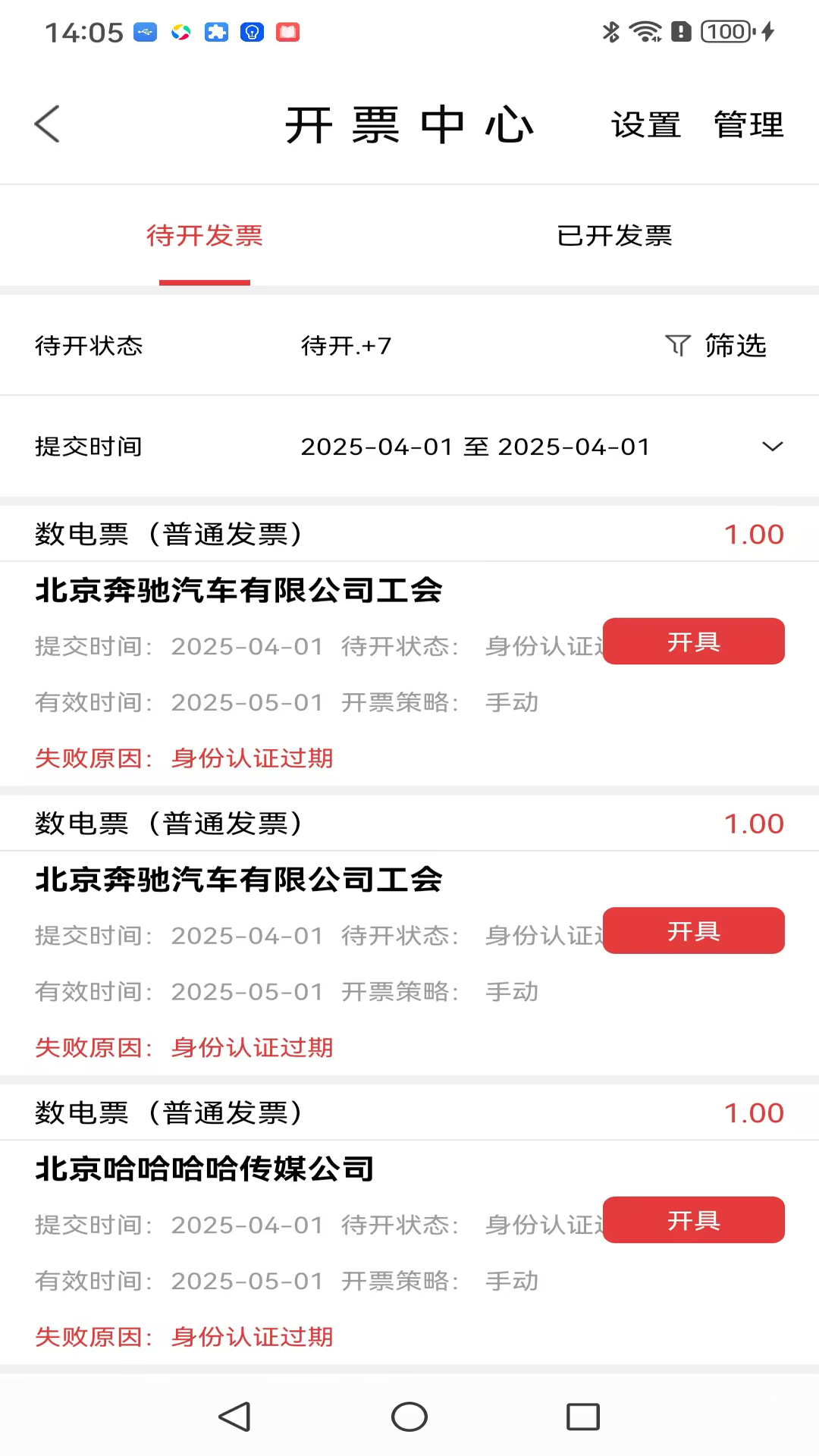Open 管理 from the top bar
819x1456 pixels.
coord(748,125)
